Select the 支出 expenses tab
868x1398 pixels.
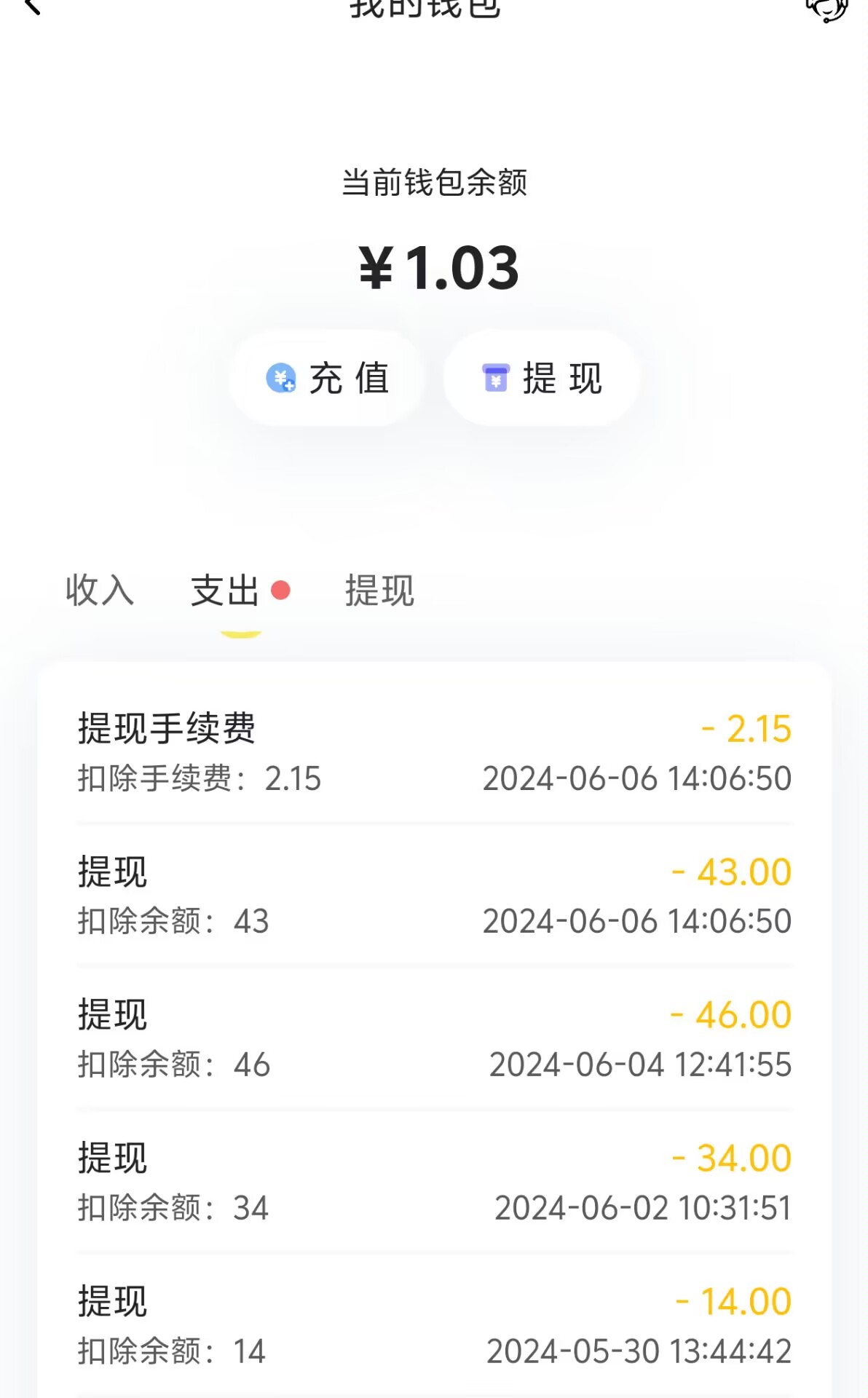pyautogui.click(x=226, y=590)
